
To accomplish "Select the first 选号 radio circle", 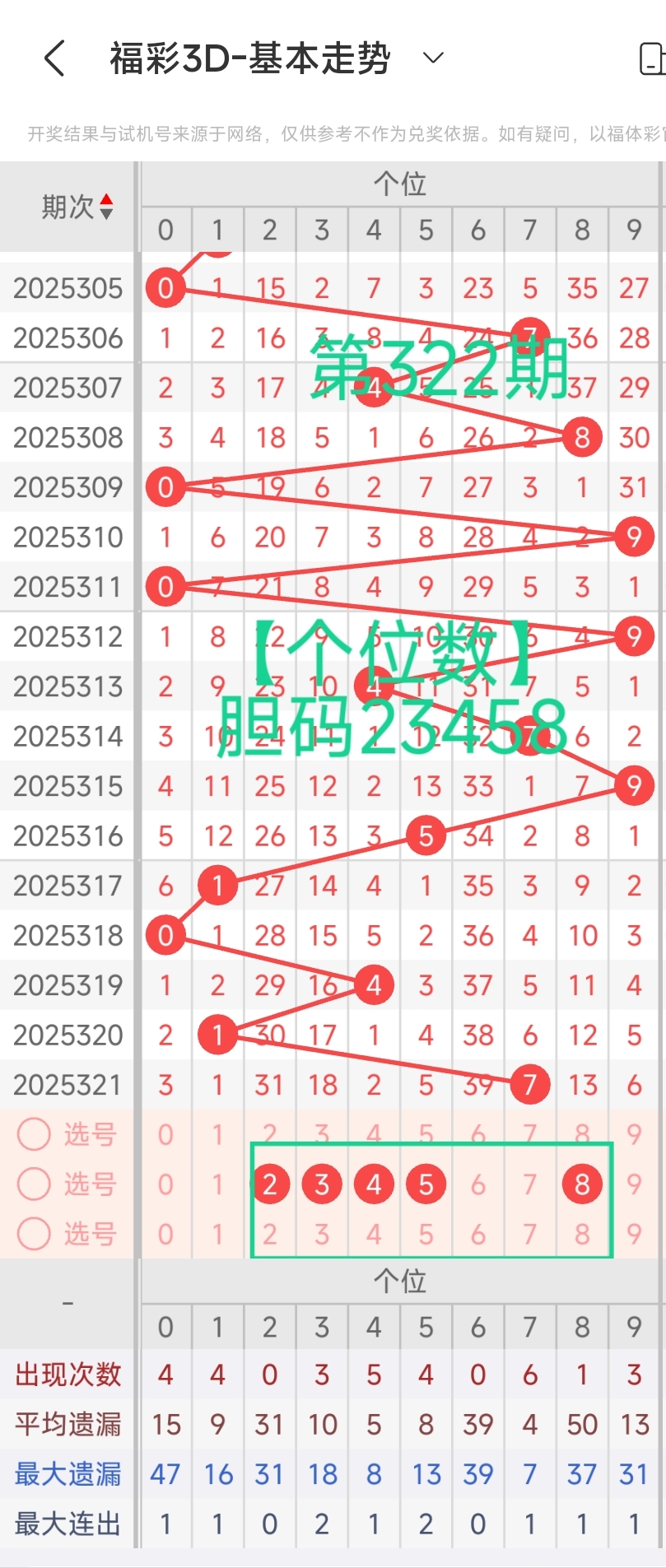I will (x=34, y=1134).
